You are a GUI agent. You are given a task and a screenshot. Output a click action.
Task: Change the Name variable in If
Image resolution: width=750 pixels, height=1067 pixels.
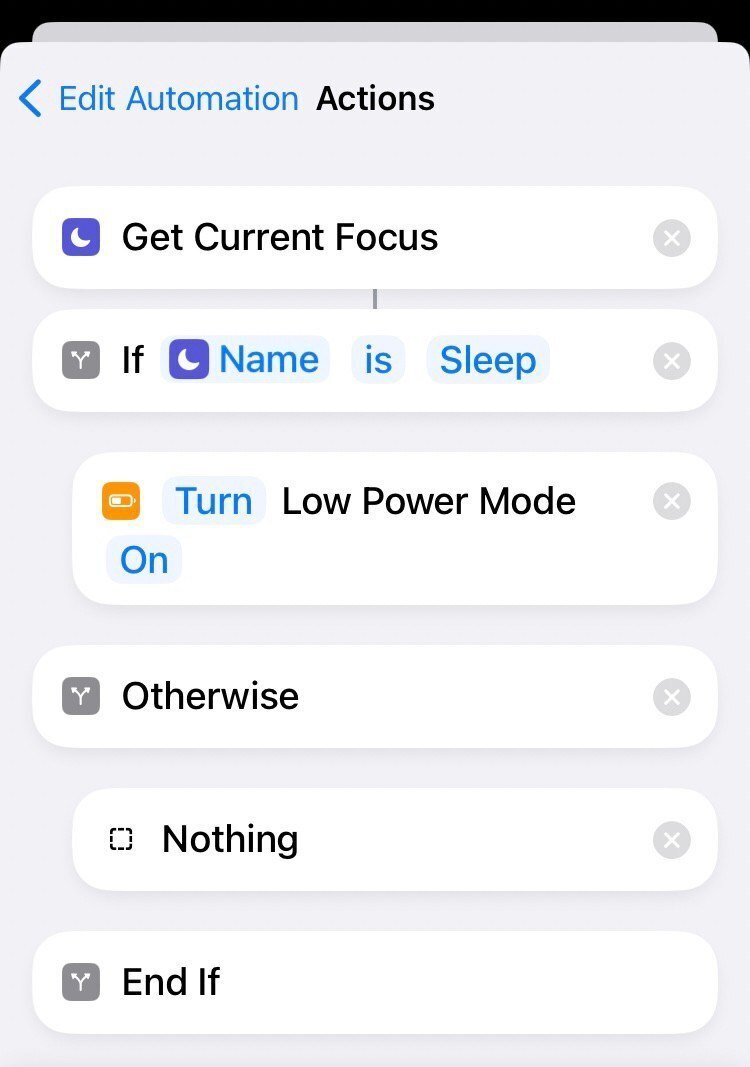[246, 360]
